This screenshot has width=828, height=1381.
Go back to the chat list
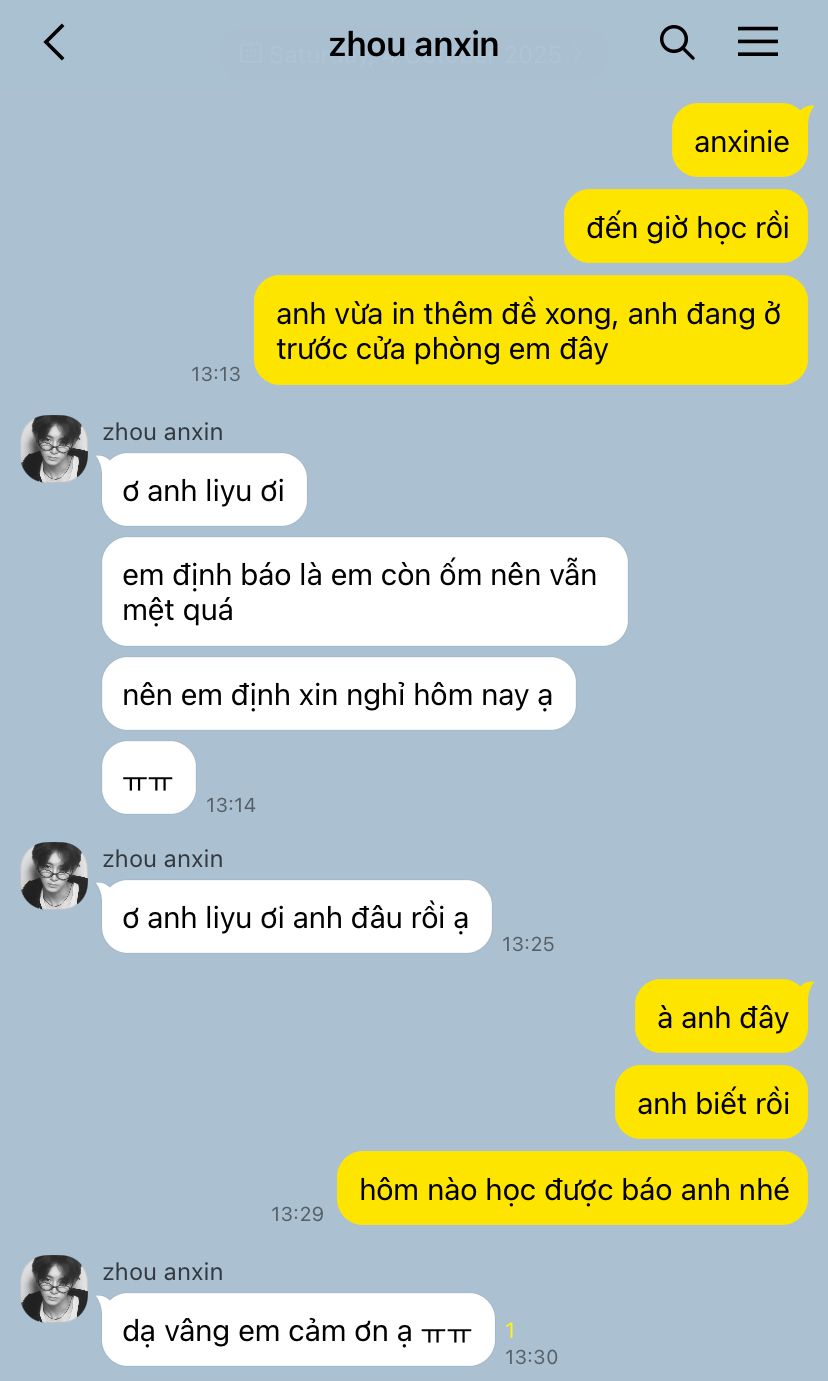point(54,43)
